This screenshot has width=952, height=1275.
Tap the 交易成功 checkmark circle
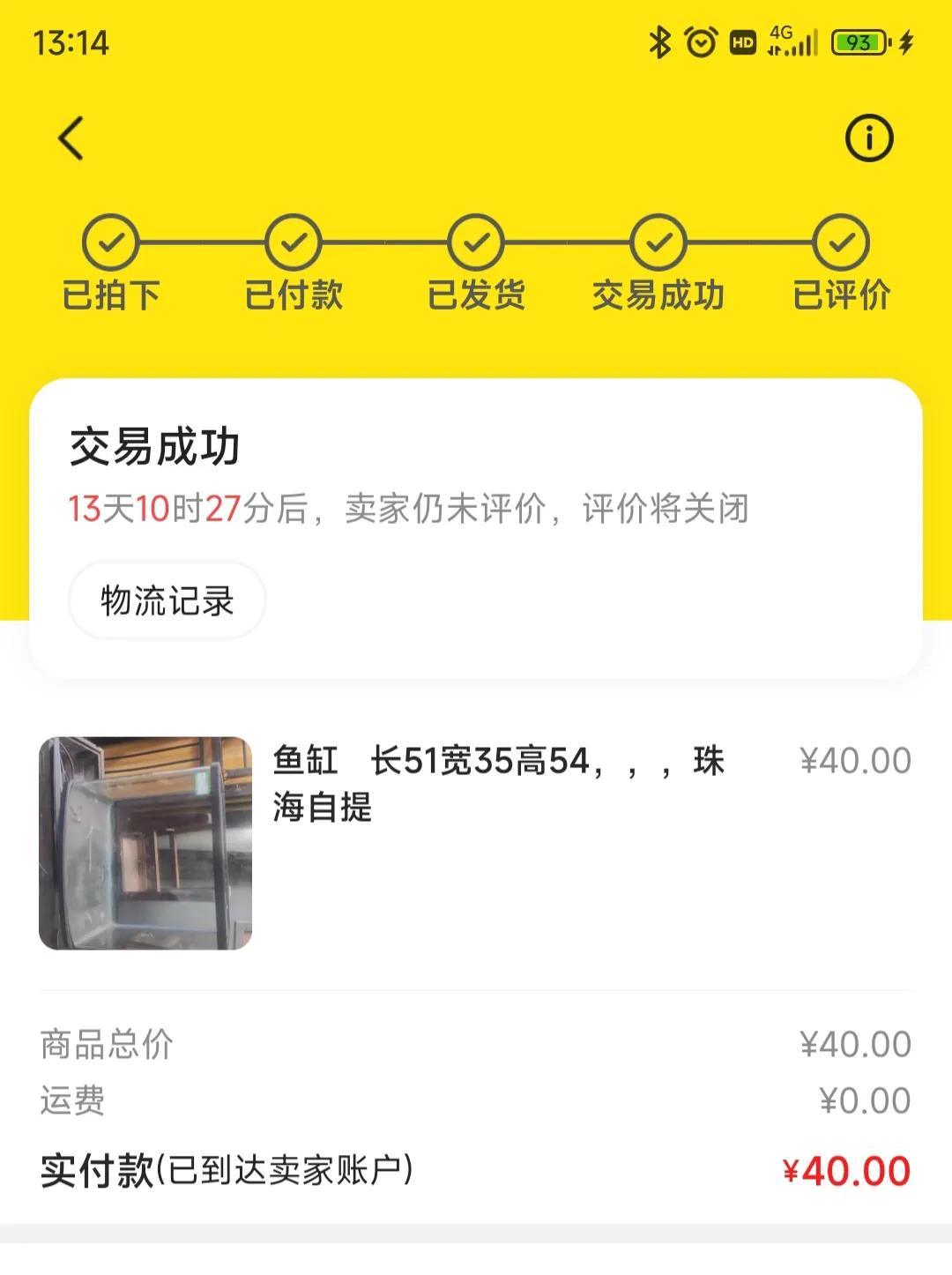point(658,241)
